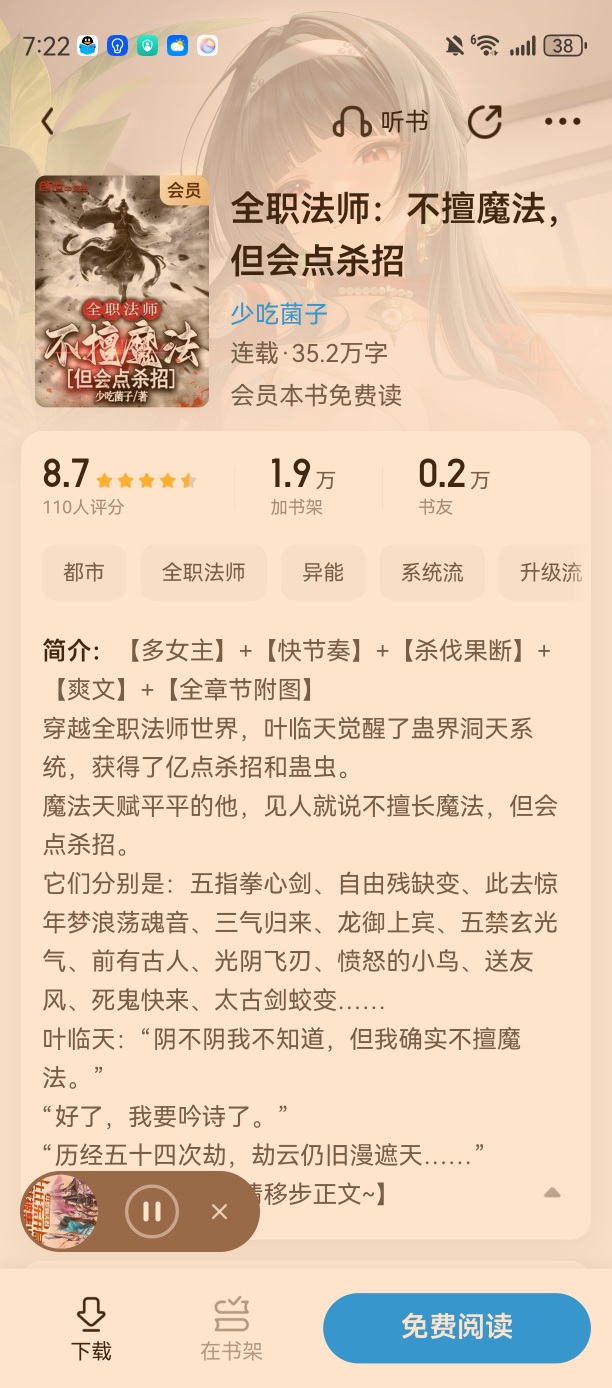612x1388 pixels.
Task: Share this book via the share icon
Action: coord(485,122)
